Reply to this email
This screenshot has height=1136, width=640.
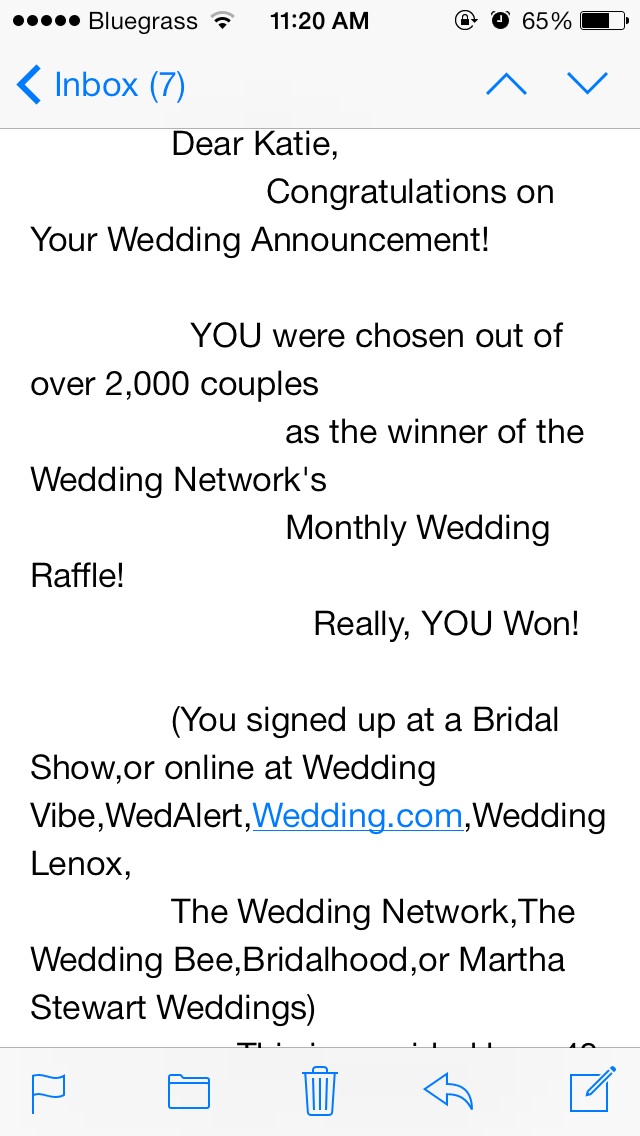click(x=448, y=1092)
